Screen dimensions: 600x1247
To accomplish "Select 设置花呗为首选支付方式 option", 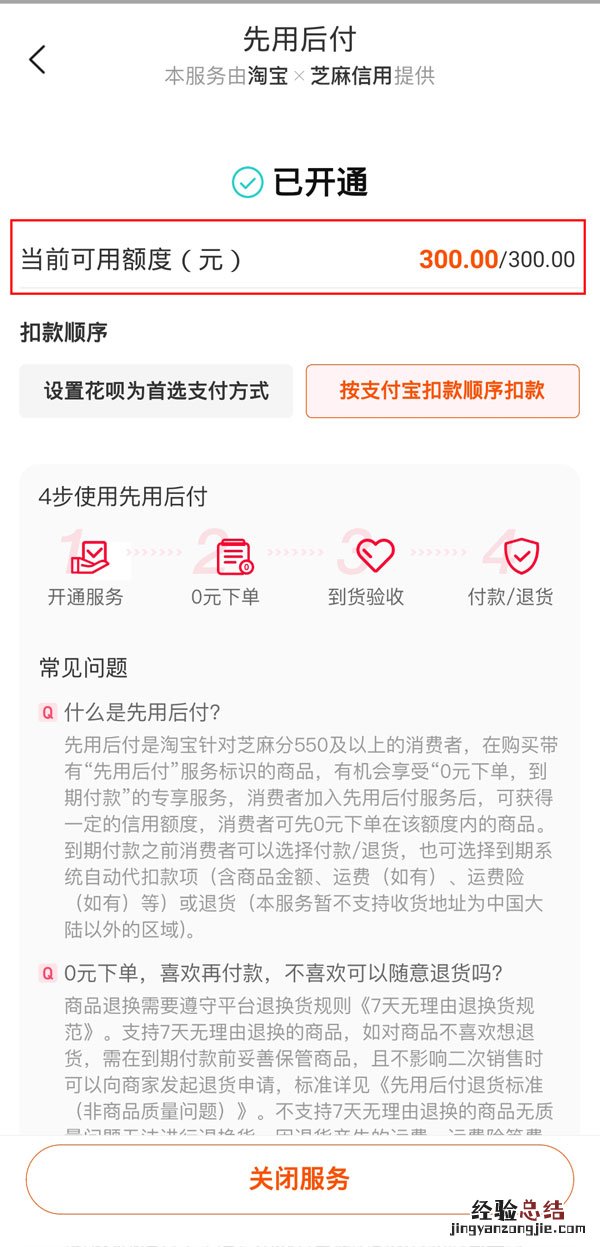I will (x=156, y=391).
